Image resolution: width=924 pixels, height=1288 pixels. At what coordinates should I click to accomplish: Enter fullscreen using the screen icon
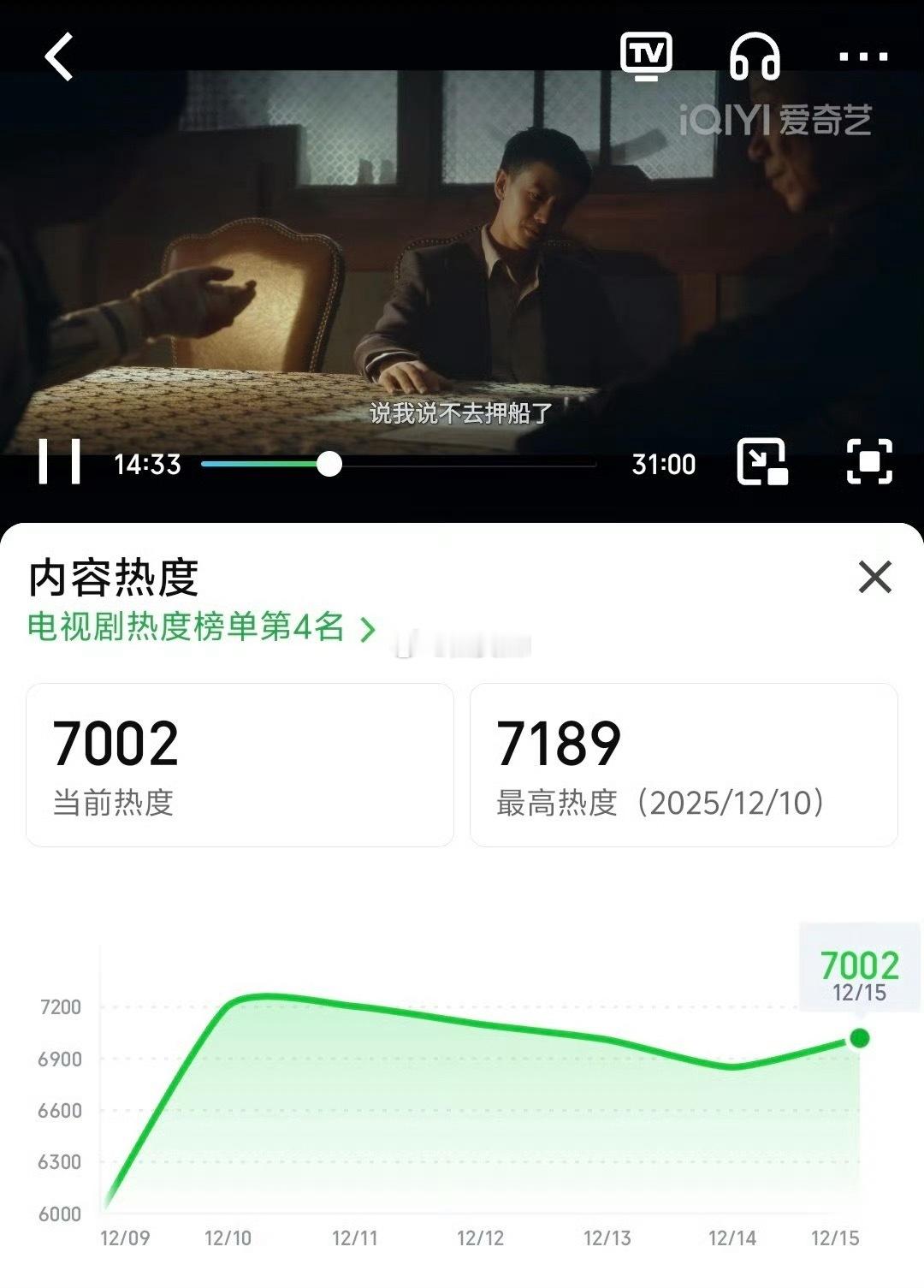[x=869, y=462]
